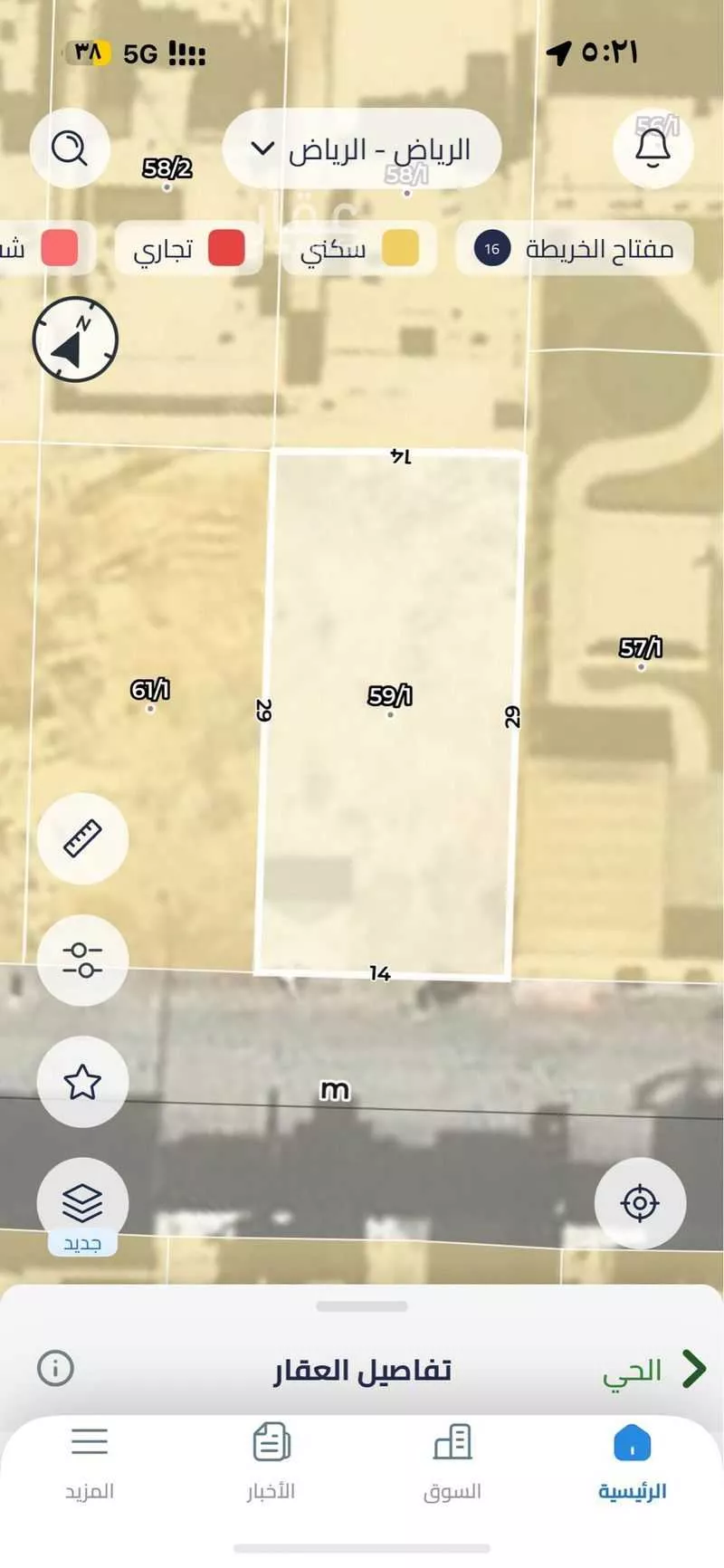This screenshot has height=1568, width=724.
Task: Switch to the الرئيسية home tab
Action: click(x=632, y=1461)
